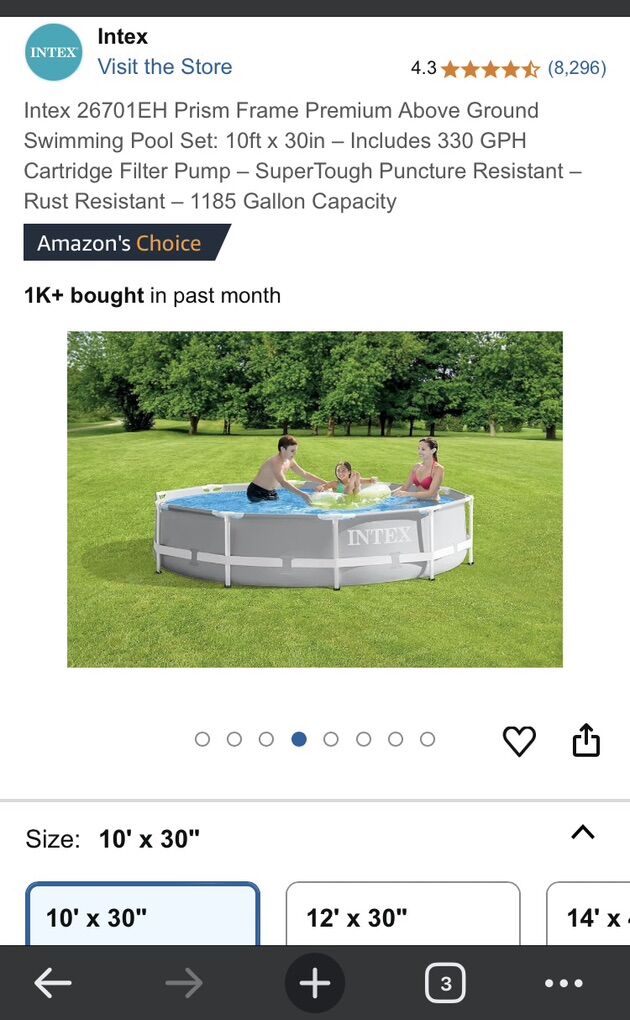This screenshot has height=1020, width=630.
Task: Visit the Intex store link
Action: [x=165, y=67]
